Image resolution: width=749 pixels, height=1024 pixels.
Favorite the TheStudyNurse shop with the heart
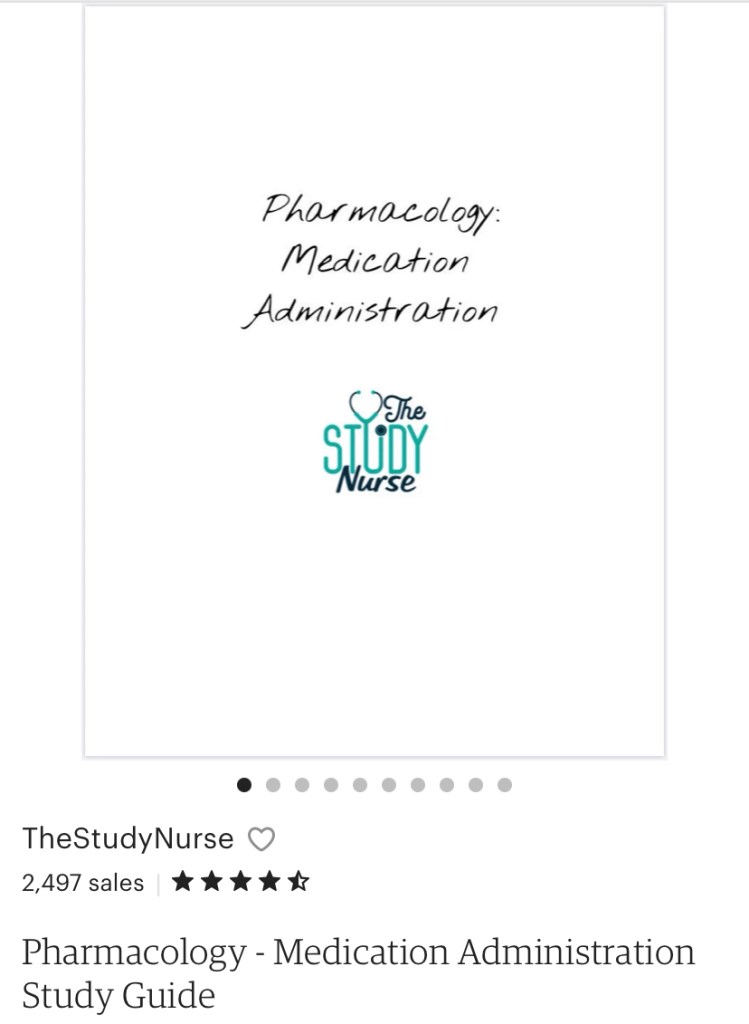click(x=261, y=840)
